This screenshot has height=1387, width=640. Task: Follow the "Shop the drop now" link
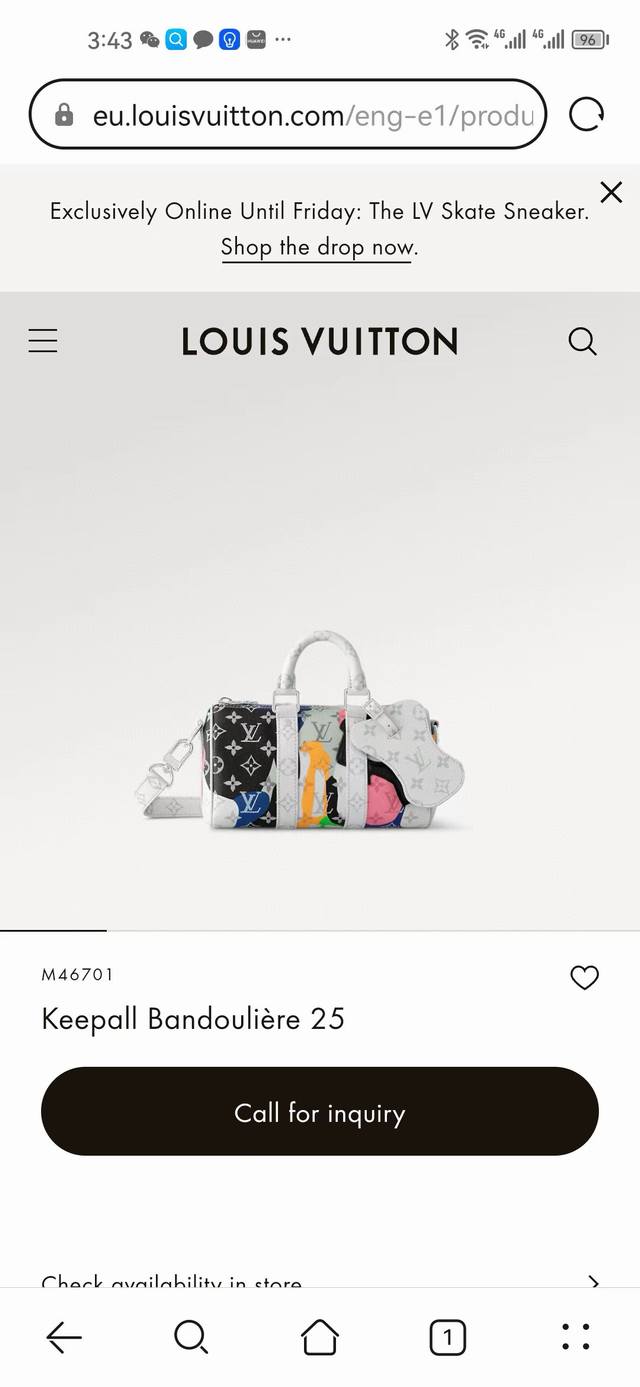[316, 247]
